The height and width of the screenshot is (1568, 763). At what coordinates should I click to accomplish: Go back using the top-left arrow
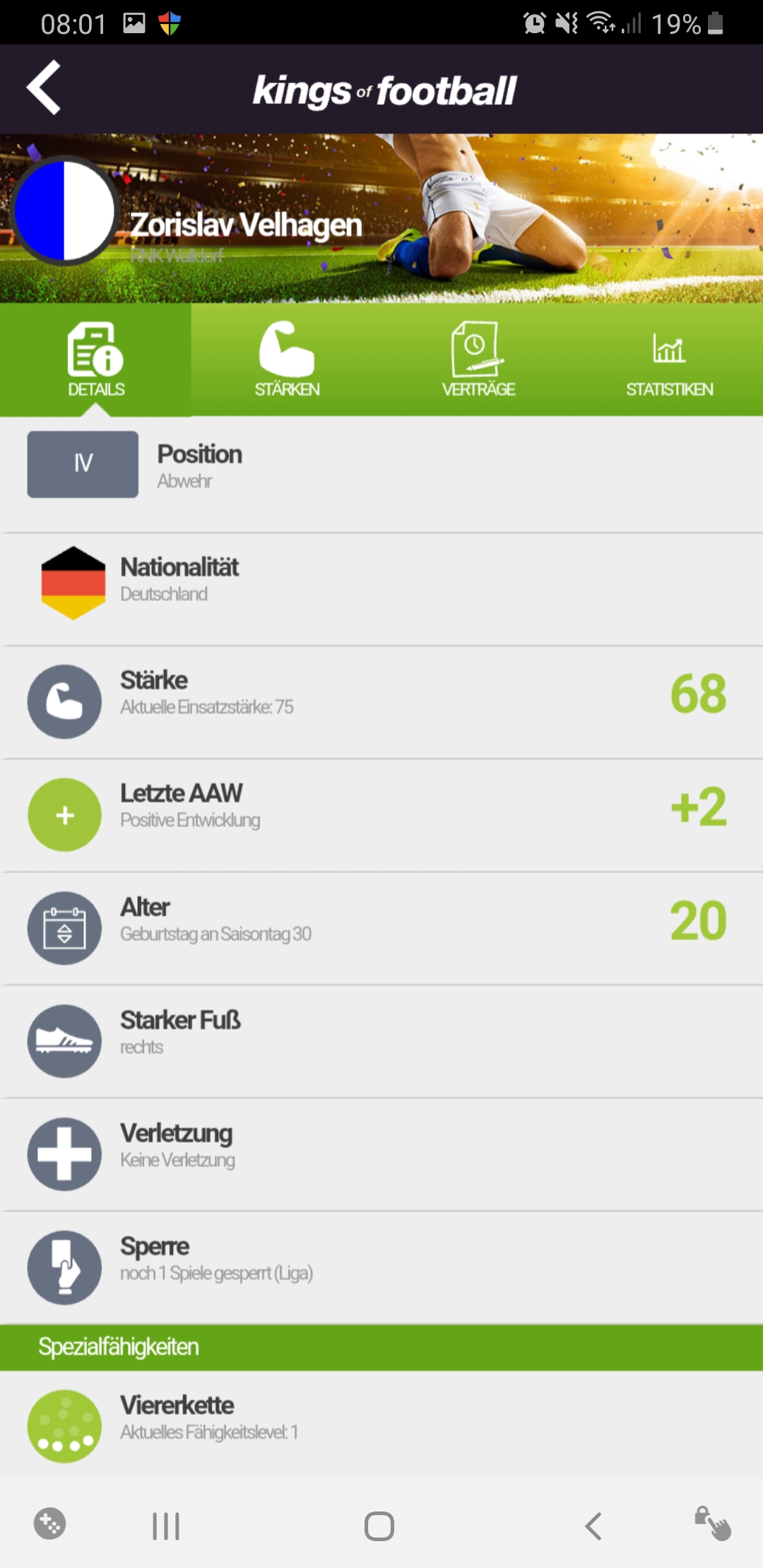point(44,88)
